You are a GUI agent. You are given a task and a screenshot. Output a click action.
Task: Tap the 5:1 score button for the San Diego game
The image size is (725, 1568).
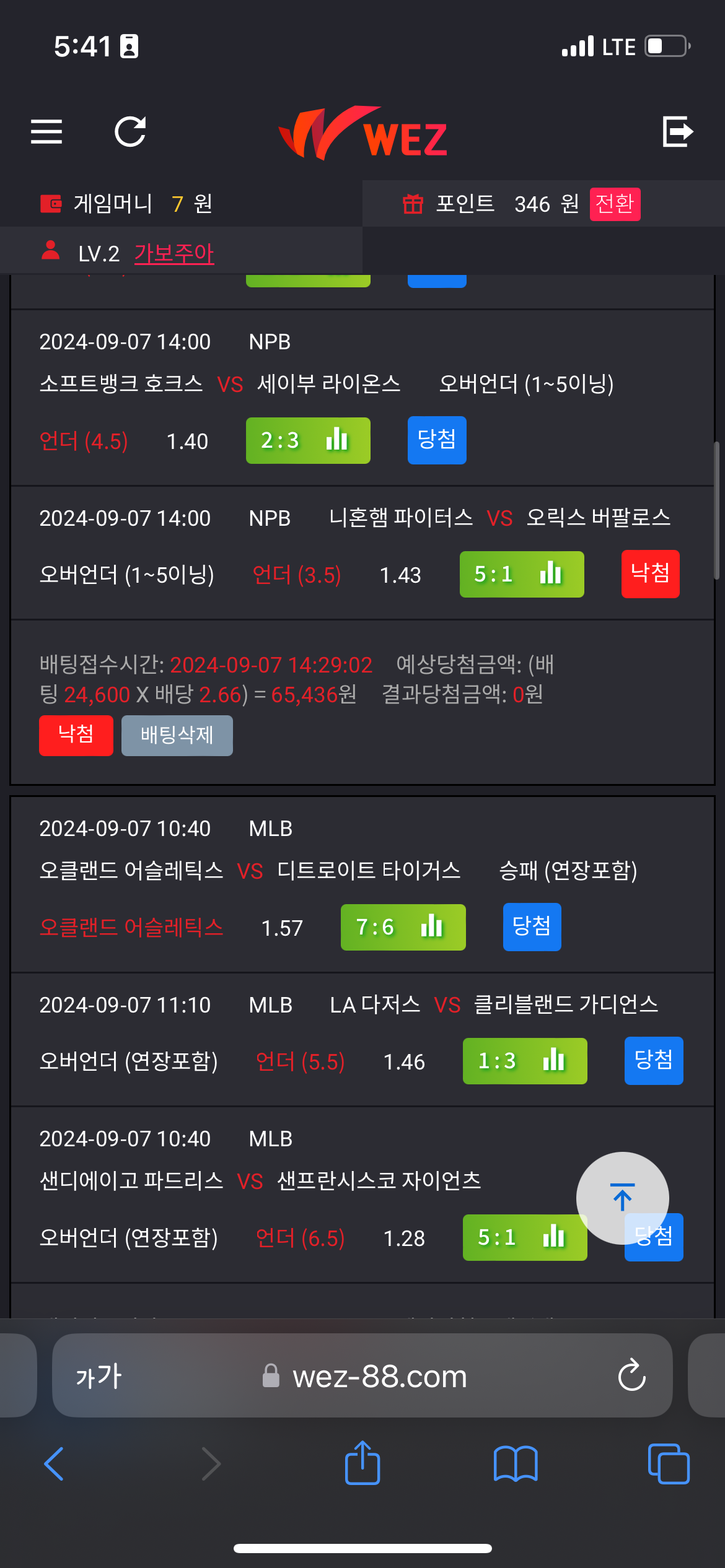tap(525, 1237)
